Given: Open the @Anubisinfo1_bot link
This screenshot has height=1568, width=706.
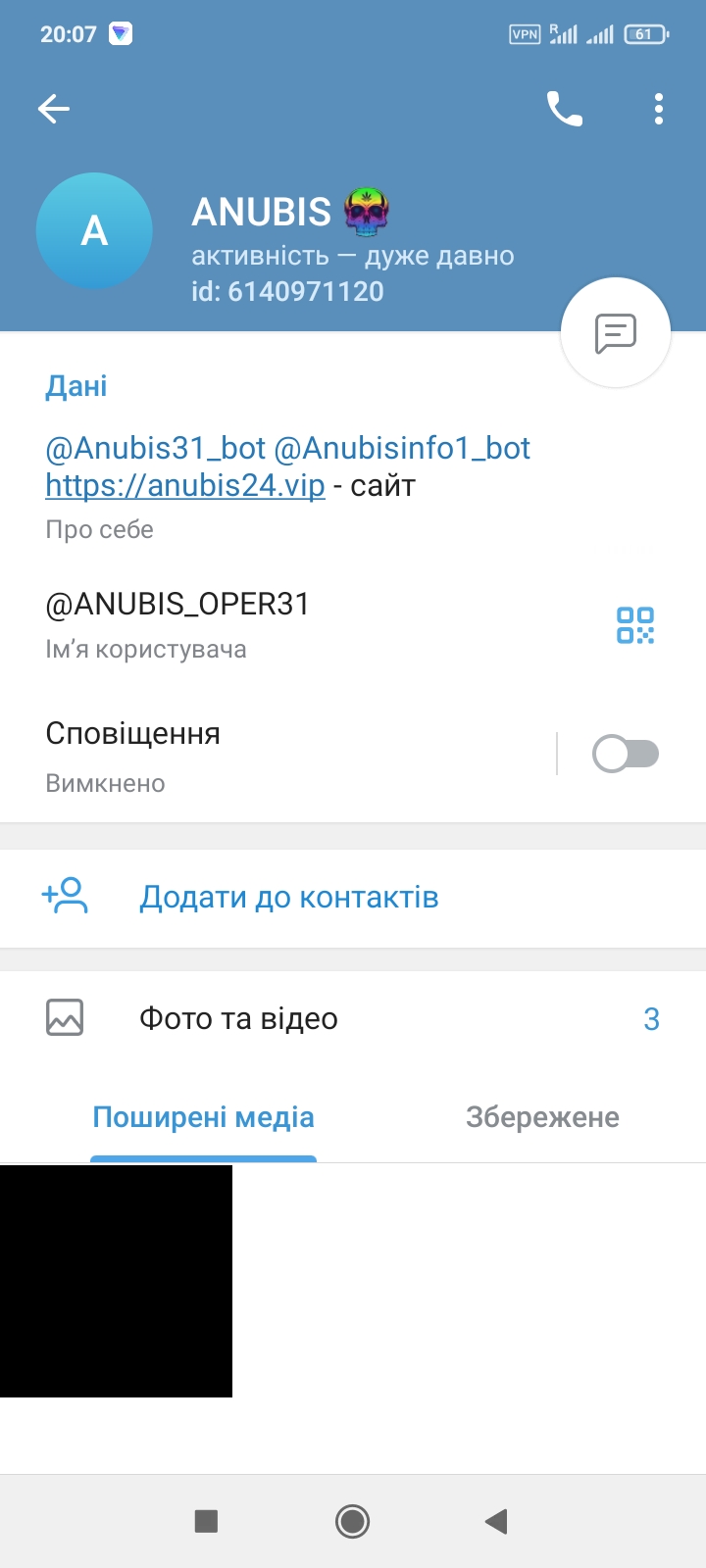Looking at the screenshot, I should pos(402,448).
